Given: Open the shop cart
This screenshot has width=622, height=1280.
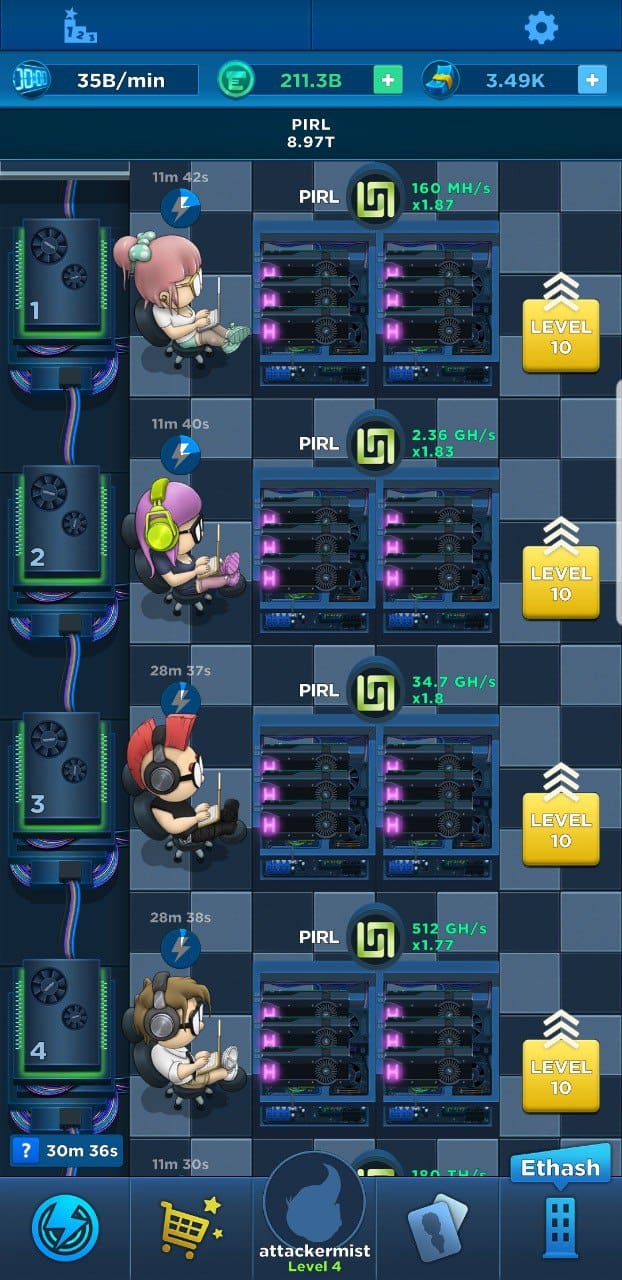Looking at the screenshot, I should [191, 1228].
